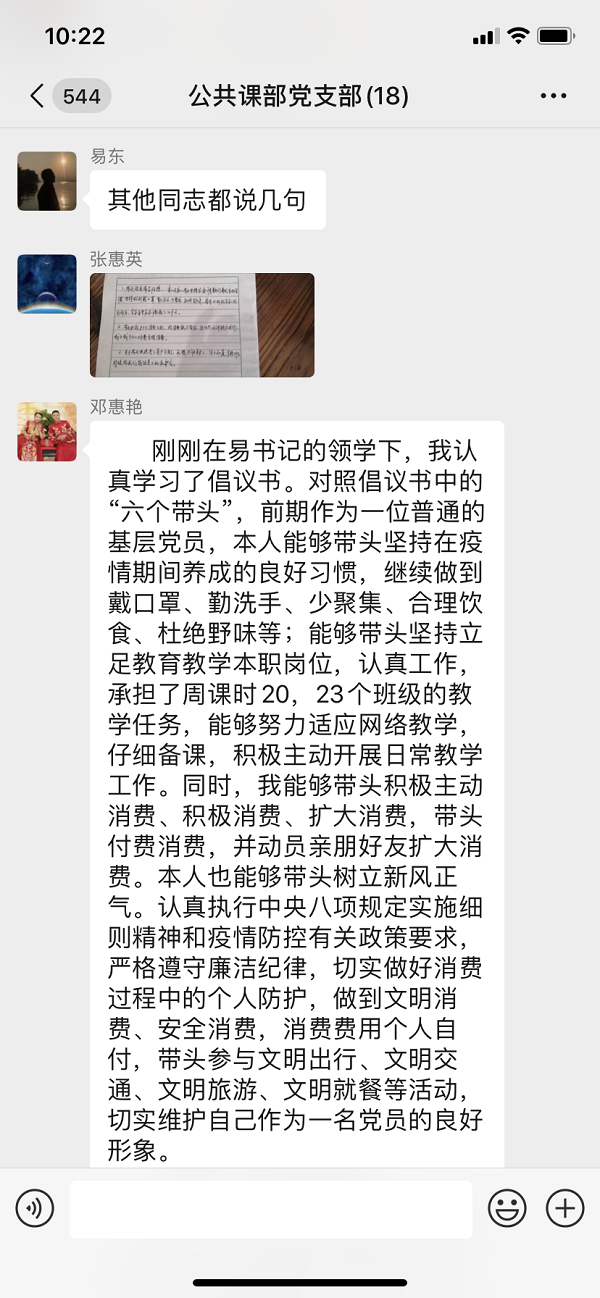The height and width of the screenshot is (1298, 600).
Task: Tap the message text field
Action: click(270, 1209)
